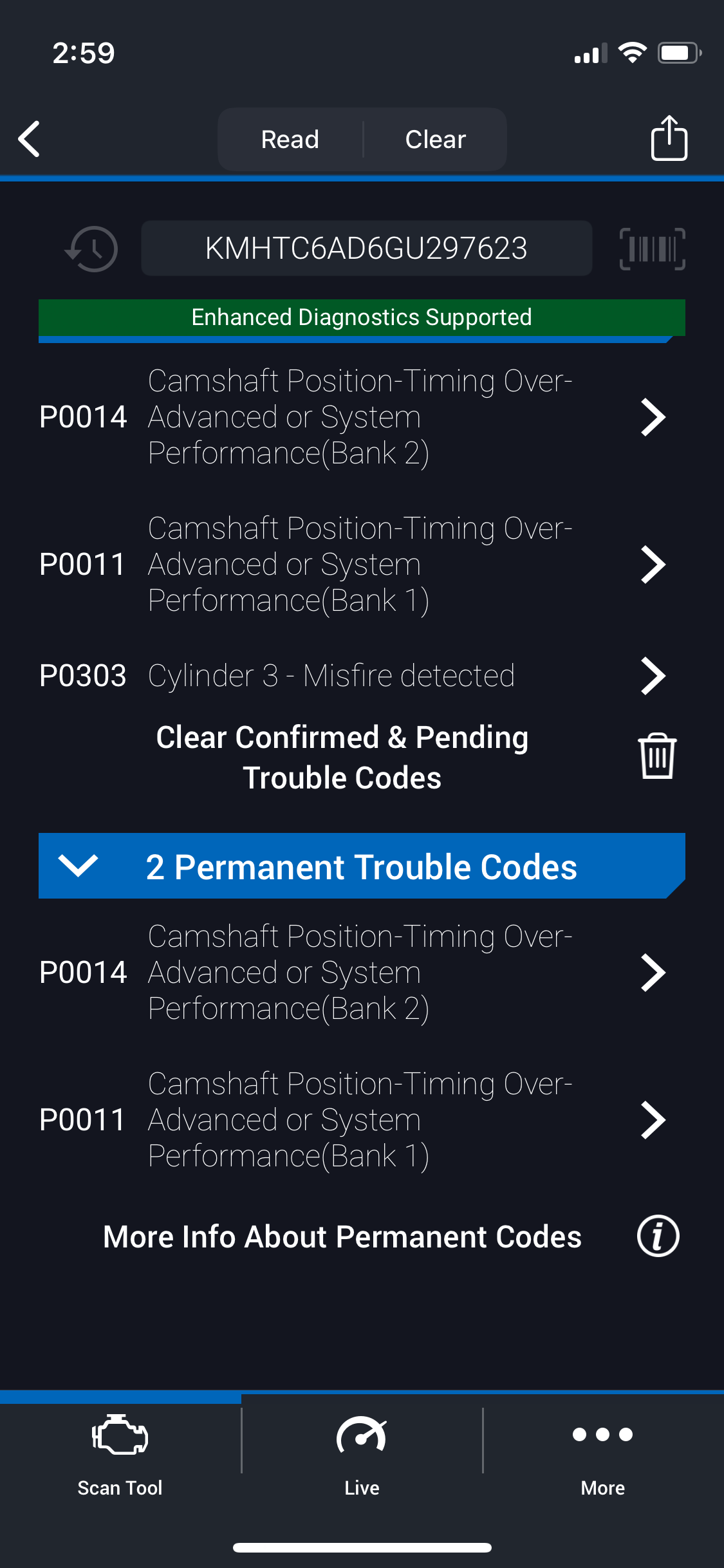
Task: Go back using the top-left arrow
Action: pos(30,139)
